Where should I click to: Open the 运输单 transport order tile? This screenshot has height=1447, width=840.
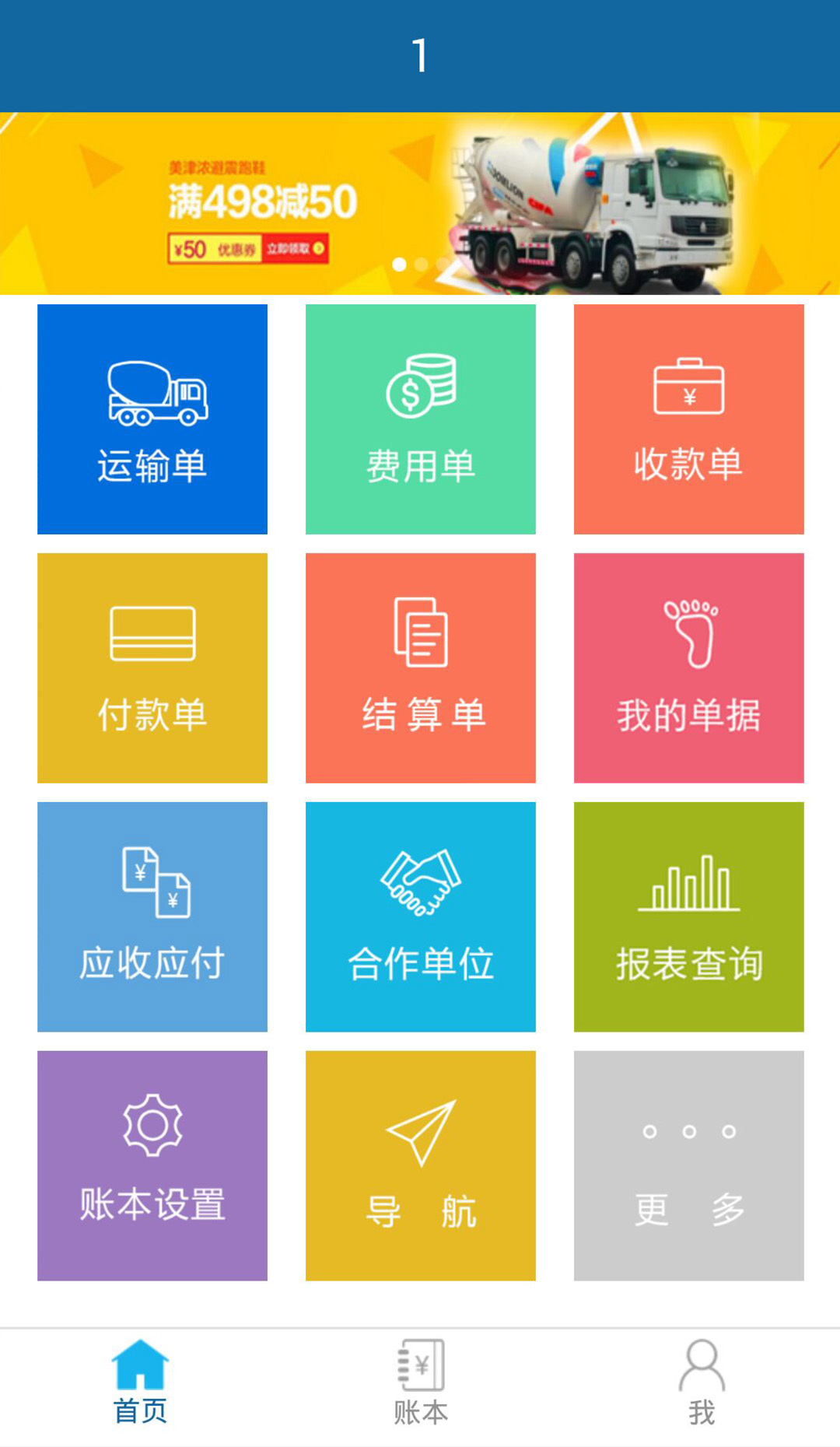[x=152, y=419]
